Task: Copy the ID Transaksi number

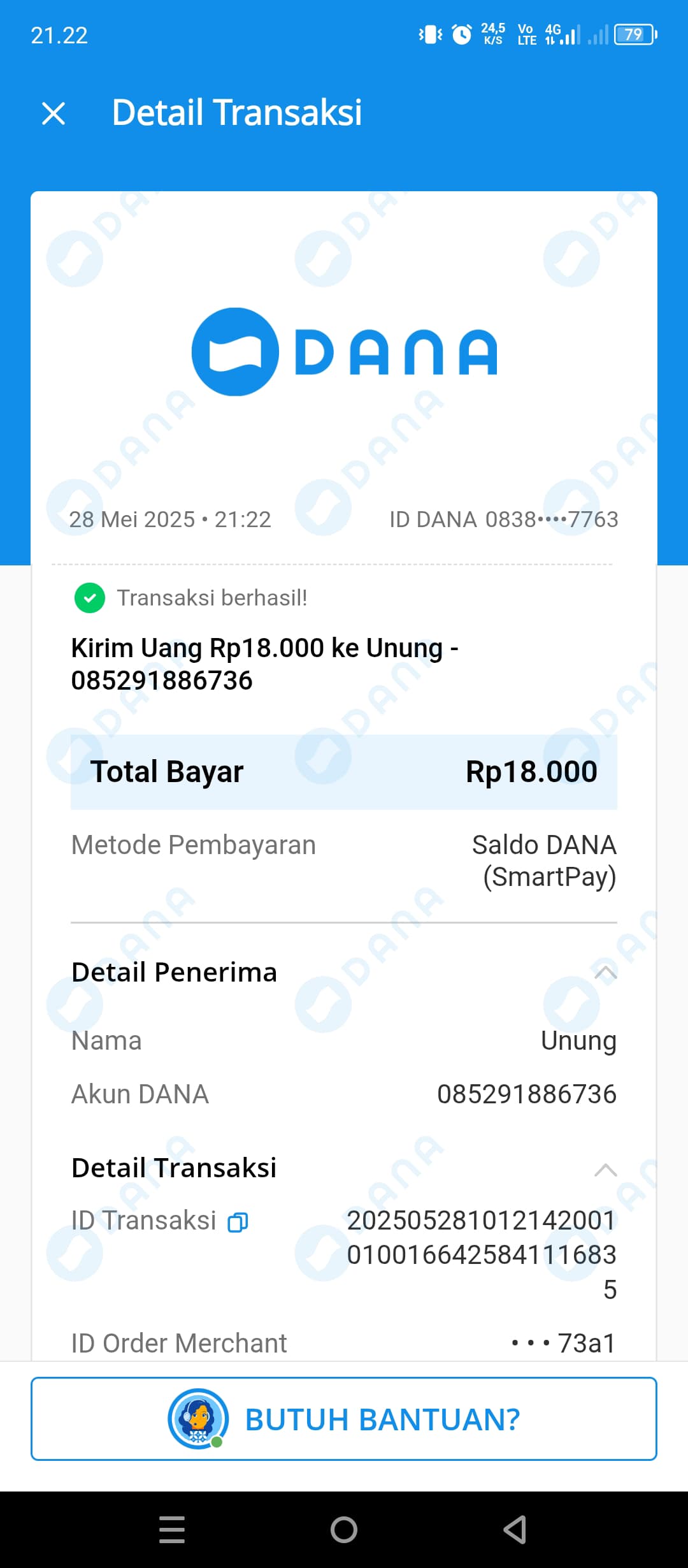Action: tap(238, 1222)
